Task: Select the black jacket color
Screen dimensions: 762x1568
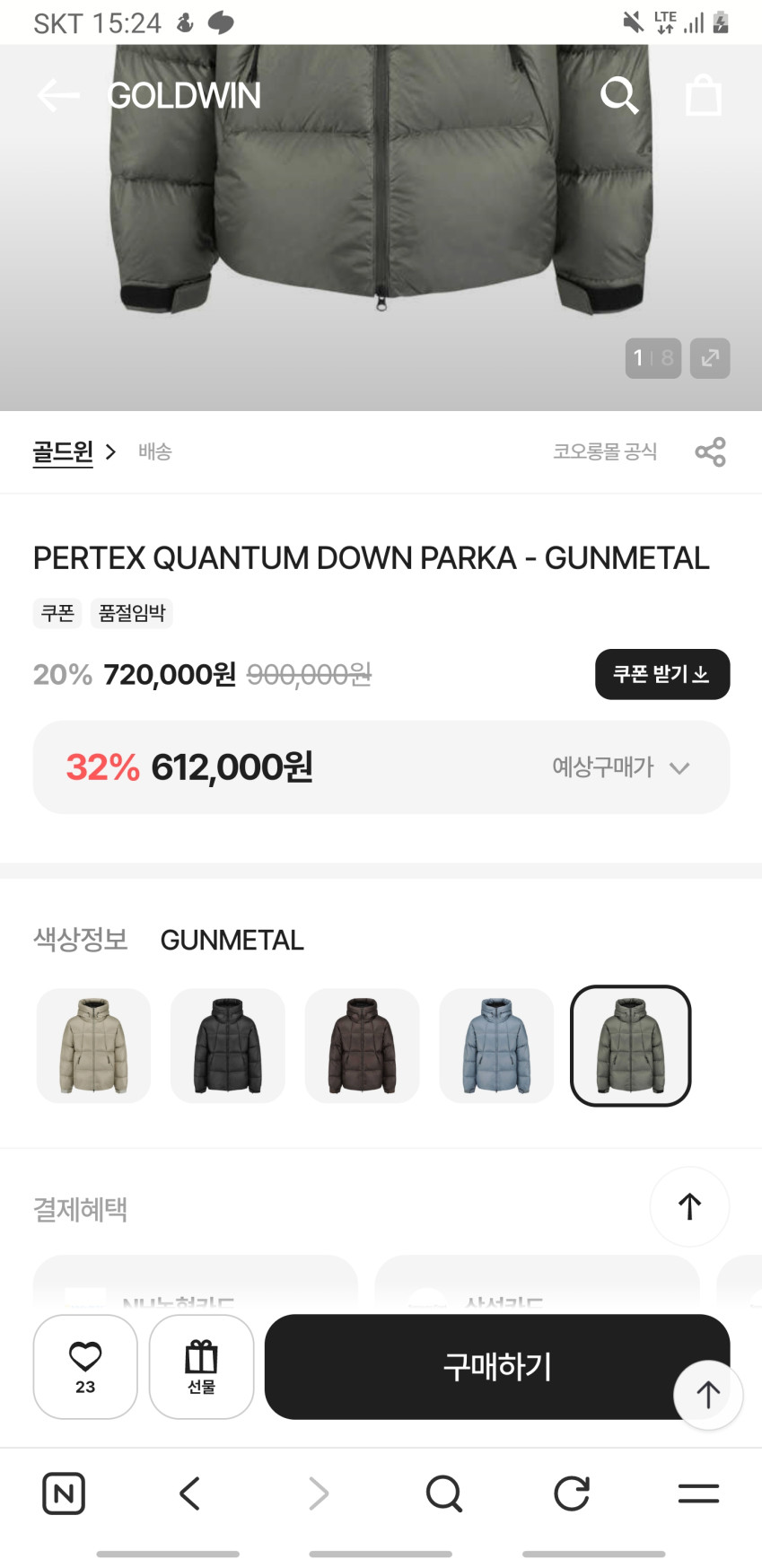Action: [228, 1046]
